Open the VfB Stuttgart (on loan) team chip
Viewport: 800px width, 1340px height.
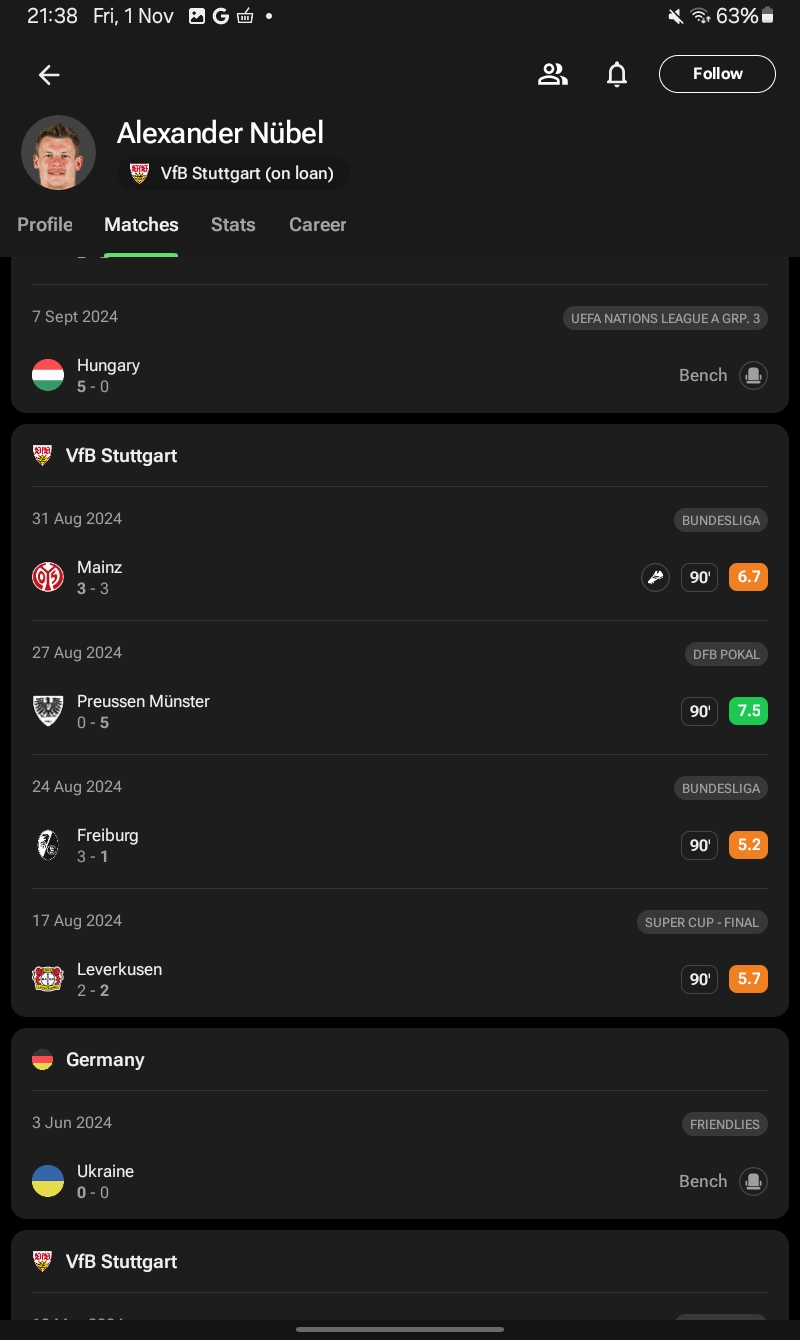(x=234, y=173)
